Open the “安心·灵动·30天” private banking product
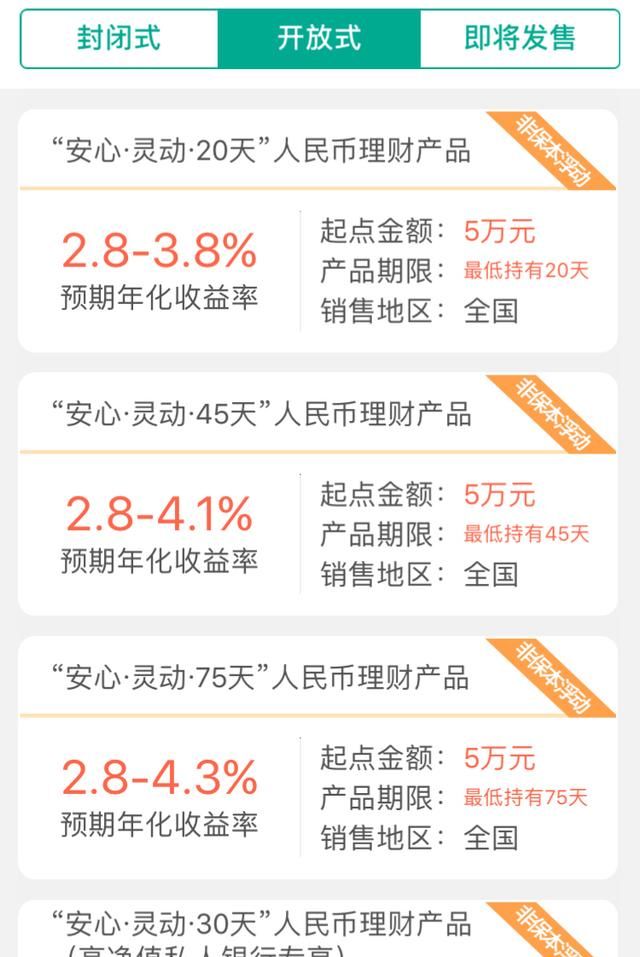This screenshot has height=957, width=640. pyautogui.click(x=318, y=930)
